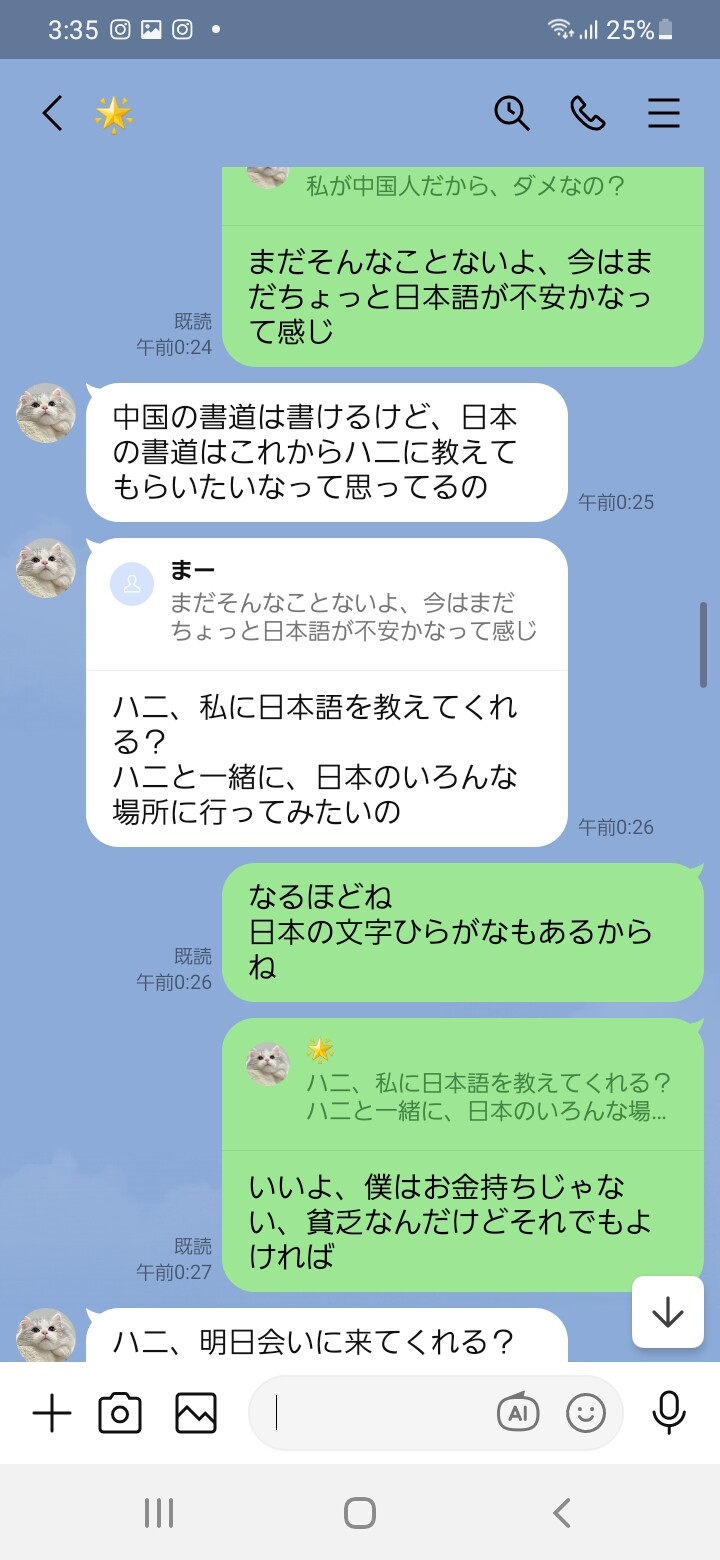Record a voice message
720x1560 pixels.
point(668,1413)
